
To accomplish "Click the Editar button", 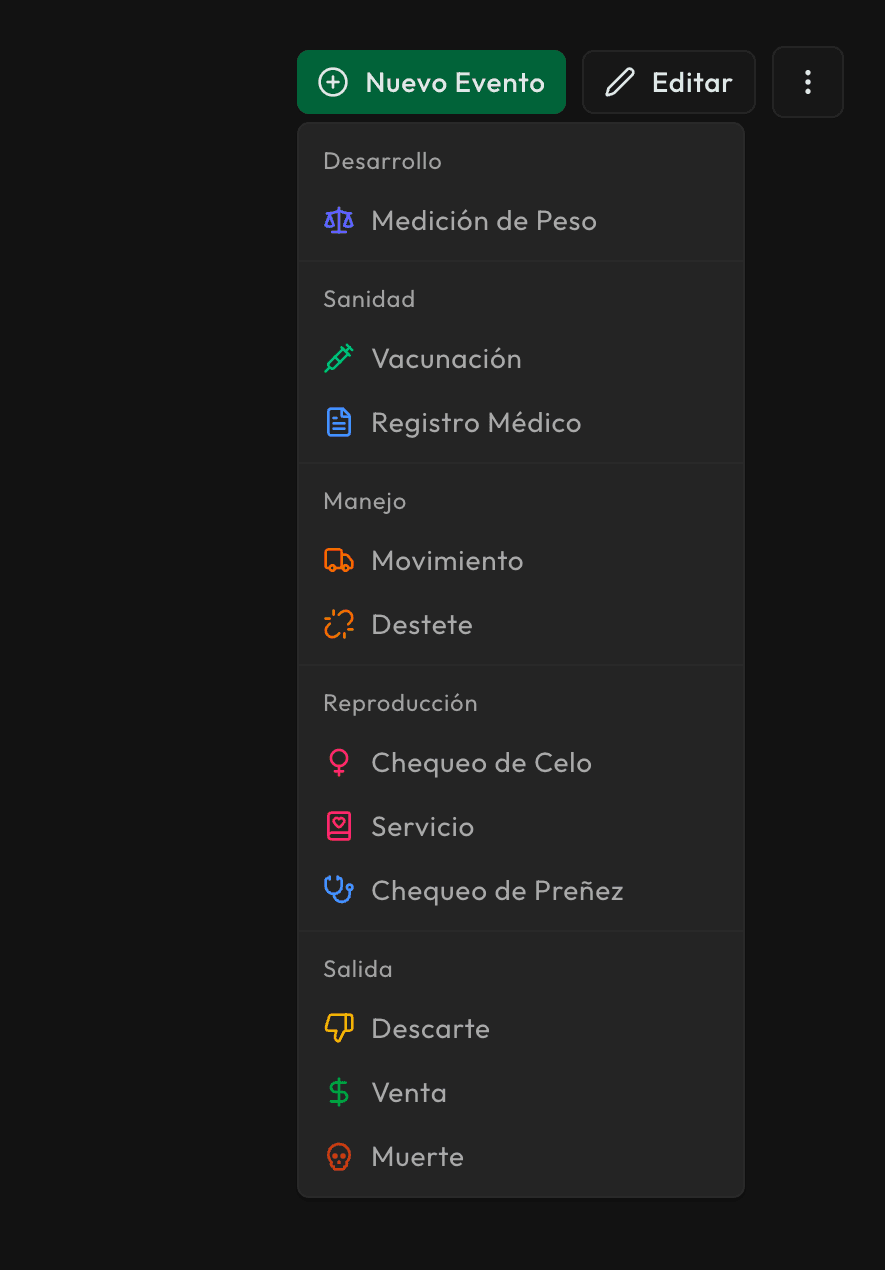I will tap(668, 82).
